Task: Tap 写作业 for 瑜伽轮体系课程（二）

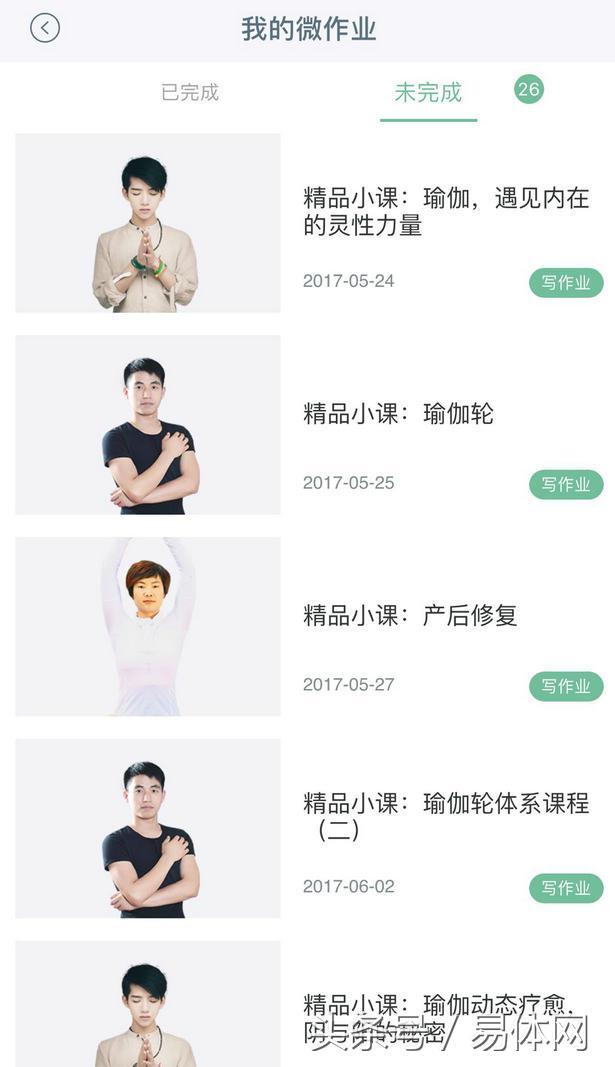Action: pos(566,888)
